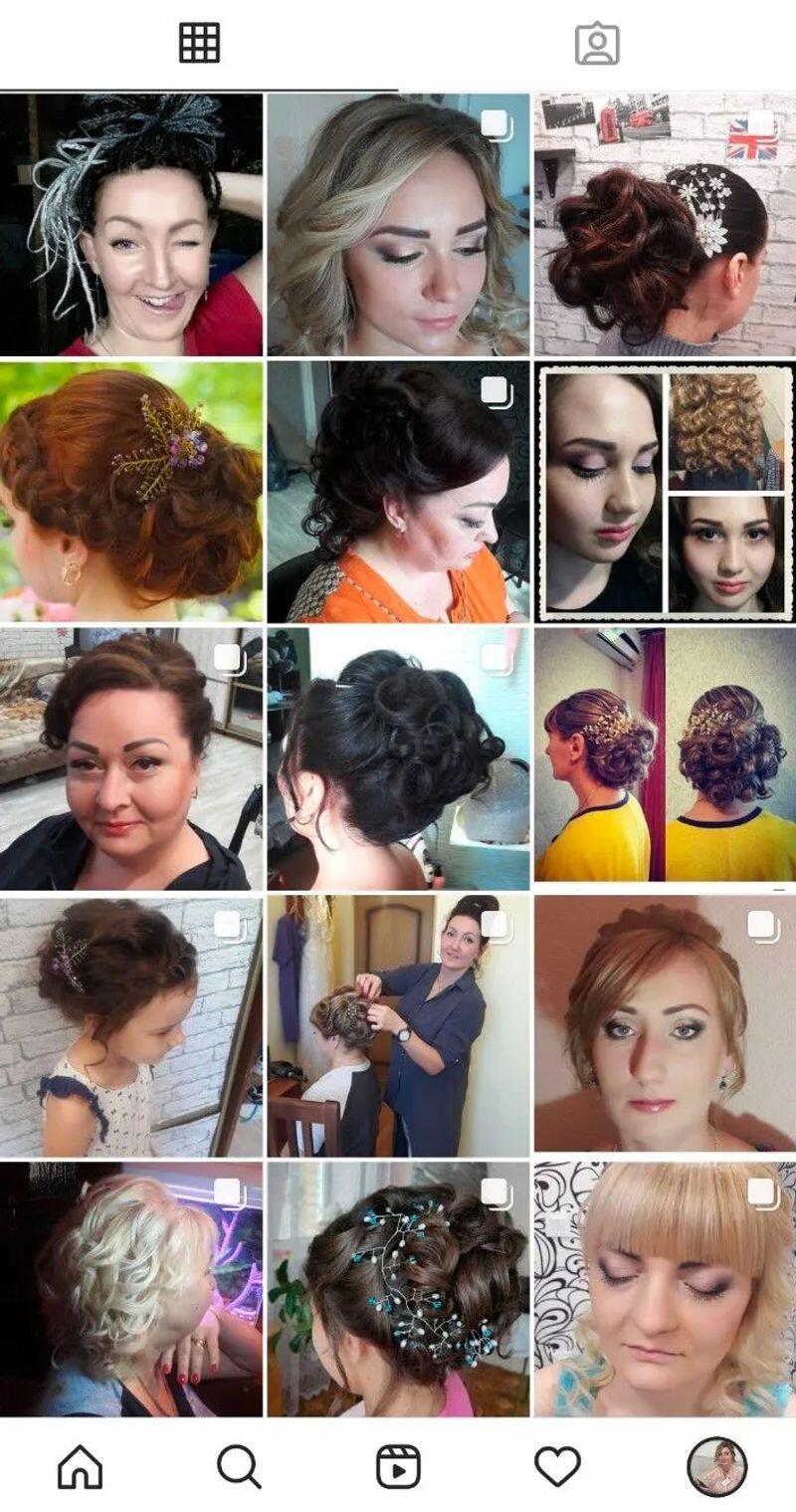Screen dimensions: 796x1512
Task: Go to the Home feed
Action: click(80, 1466)
